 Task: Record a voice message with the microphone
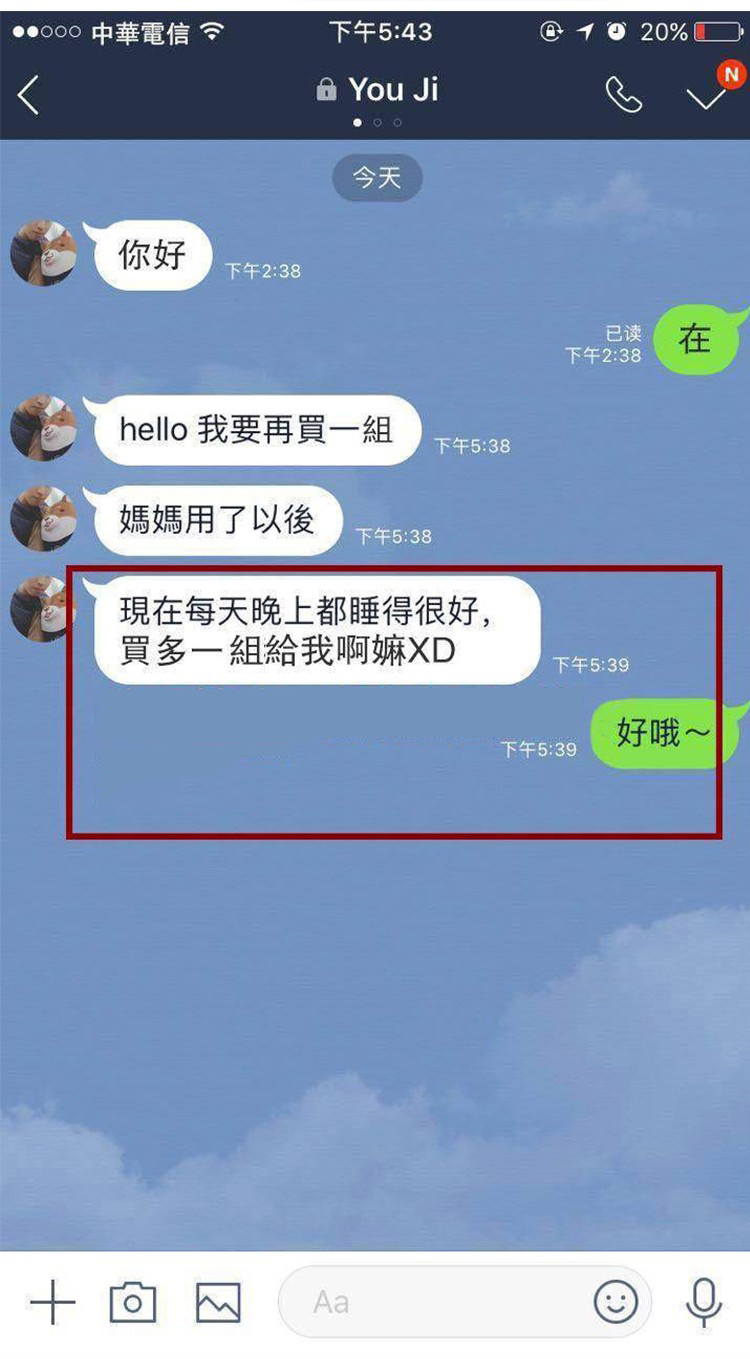coord(704,1302)
